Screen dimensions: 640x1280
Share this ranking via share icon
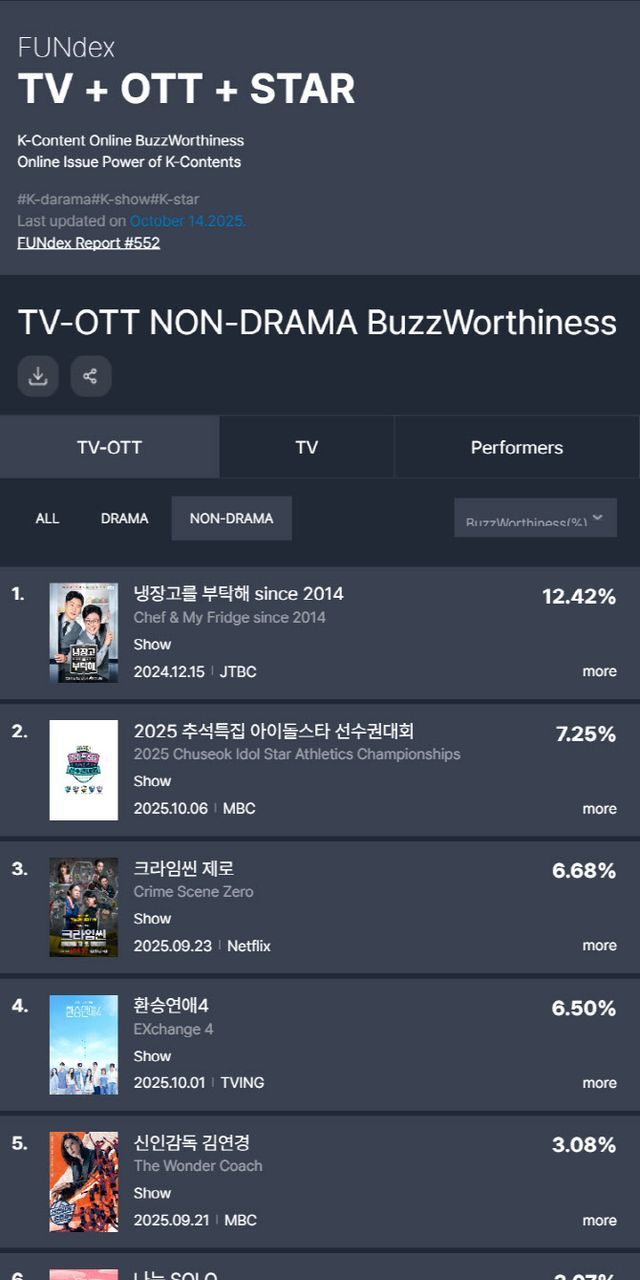pyautogui.click(x=91, y=376)
